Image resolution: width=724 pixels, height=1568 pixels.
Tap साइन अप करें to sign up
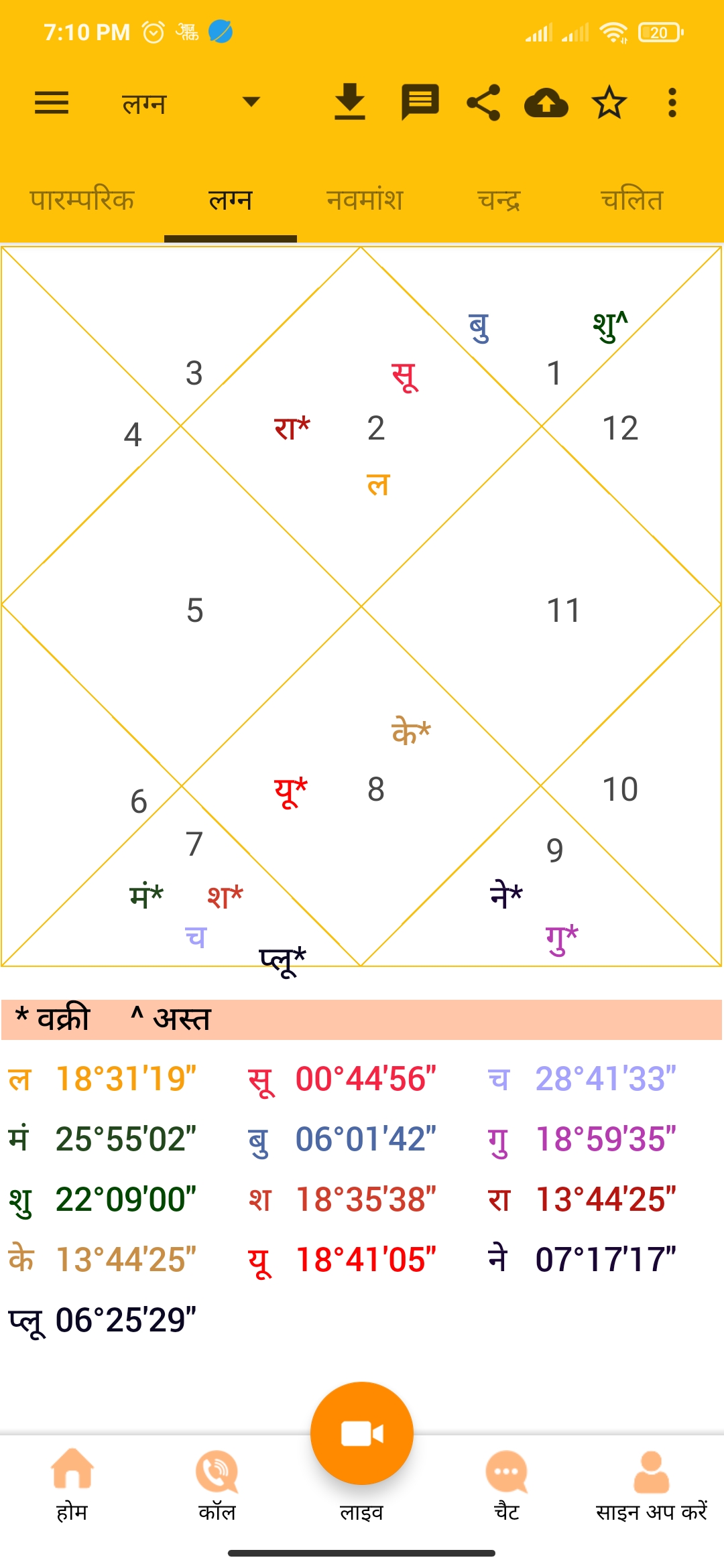coord(652,1485)
